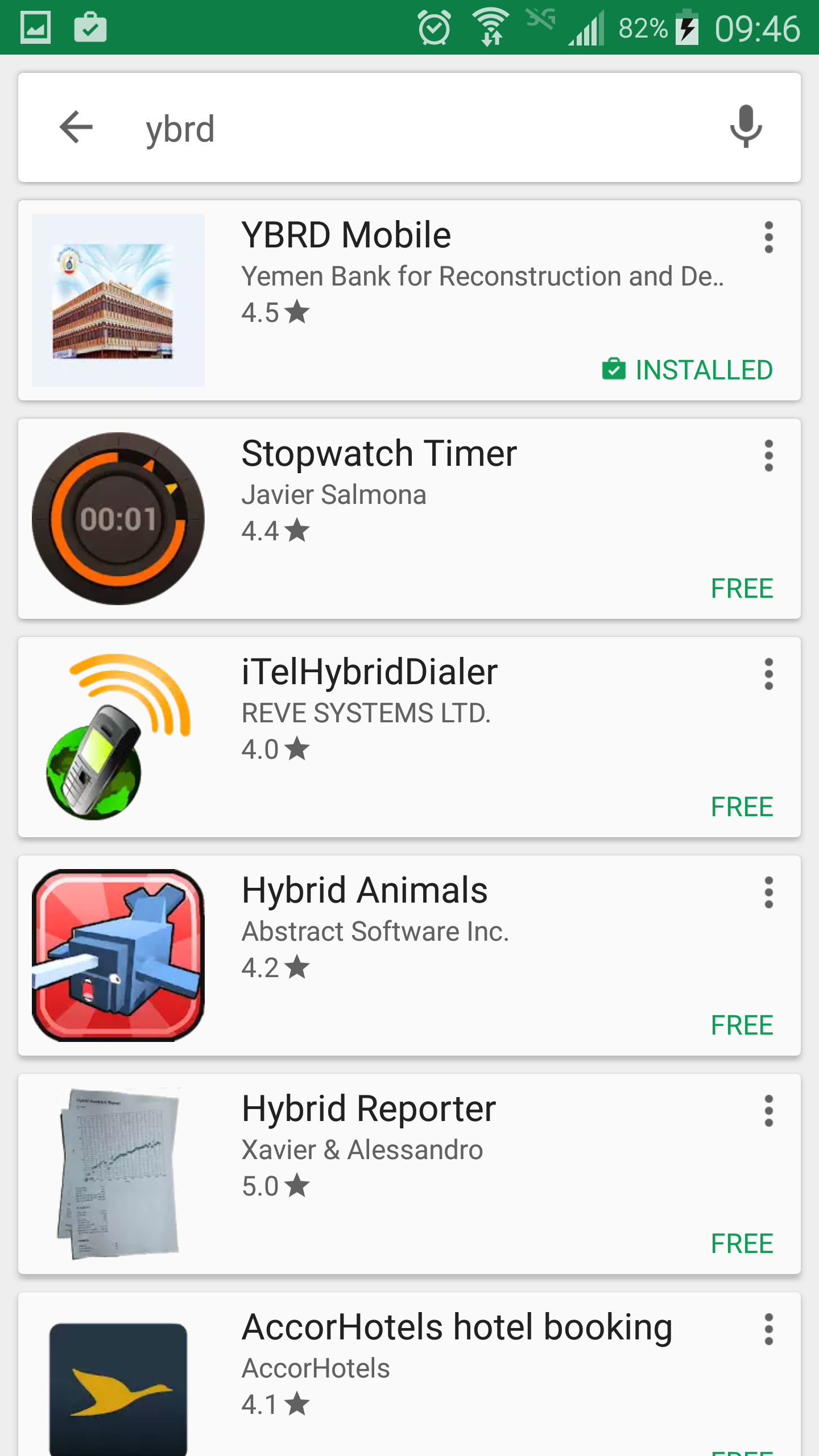Screen dimensions: 819x1456
Task: Start voice search with the microphone
Action: point(746,127)
